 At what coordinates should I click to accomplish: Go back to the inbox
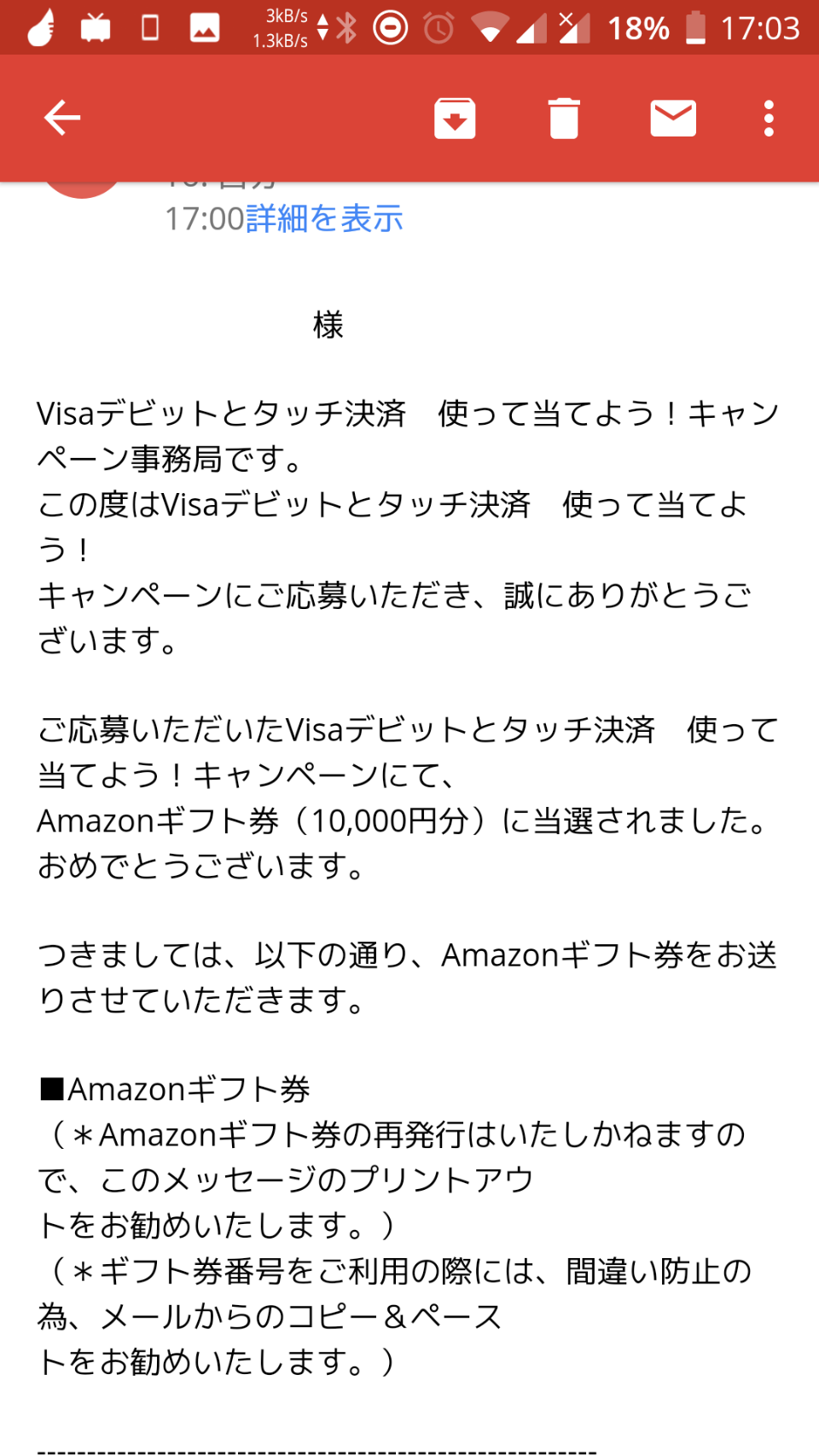pyautogui.click(x=62, y=118)
